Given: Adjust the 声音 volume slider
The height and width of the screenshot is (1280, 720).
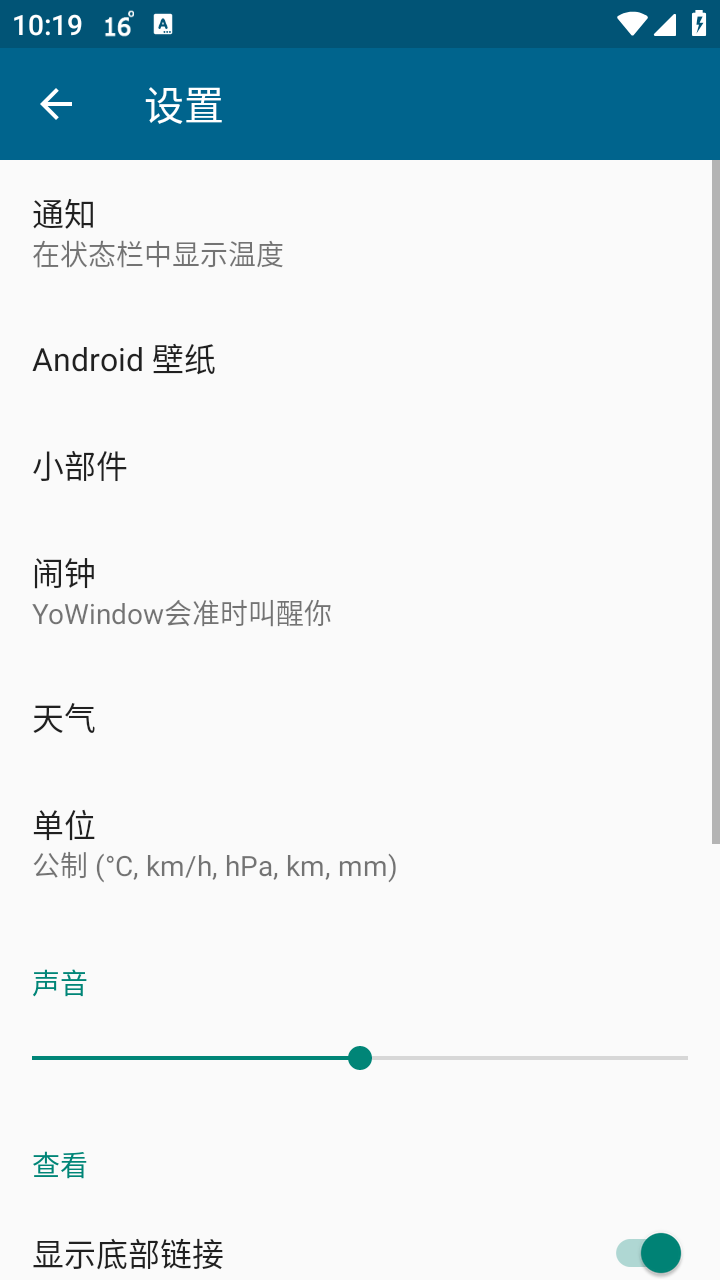Looking at the screenshot, I should coord(360,1057).
